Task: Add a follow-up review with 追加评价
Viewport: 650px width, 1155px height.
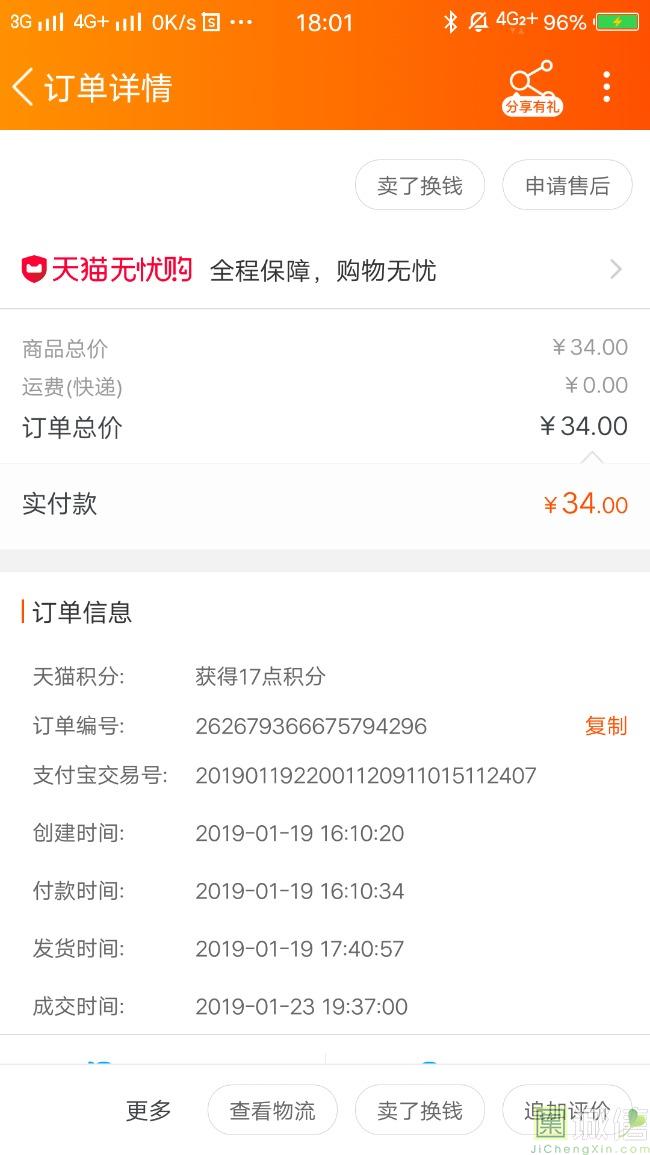Action: point(566,1110)
